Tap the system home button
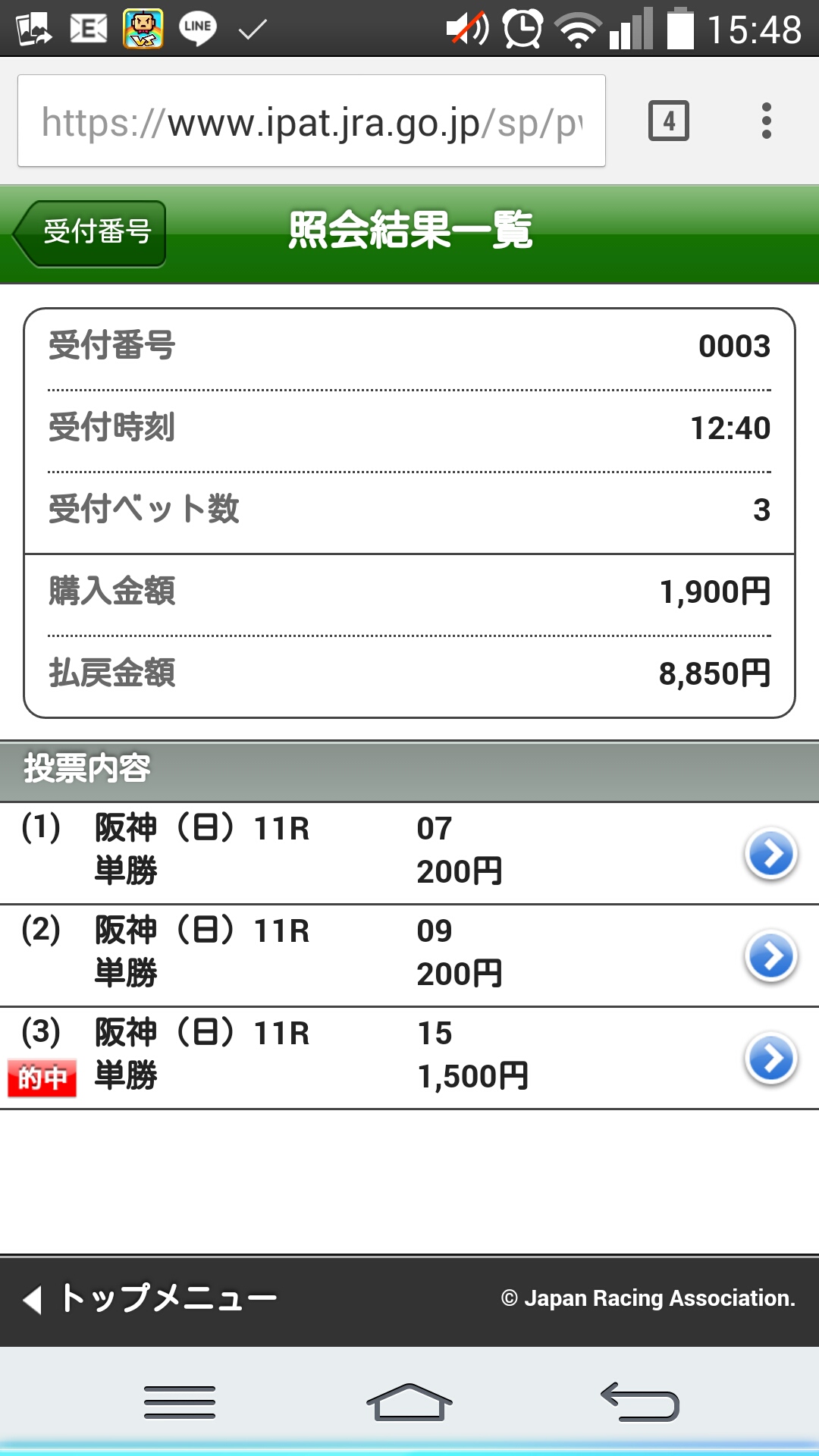Image resolution: width=819 pixels, height=1456 pixels. click(409, 1401)
